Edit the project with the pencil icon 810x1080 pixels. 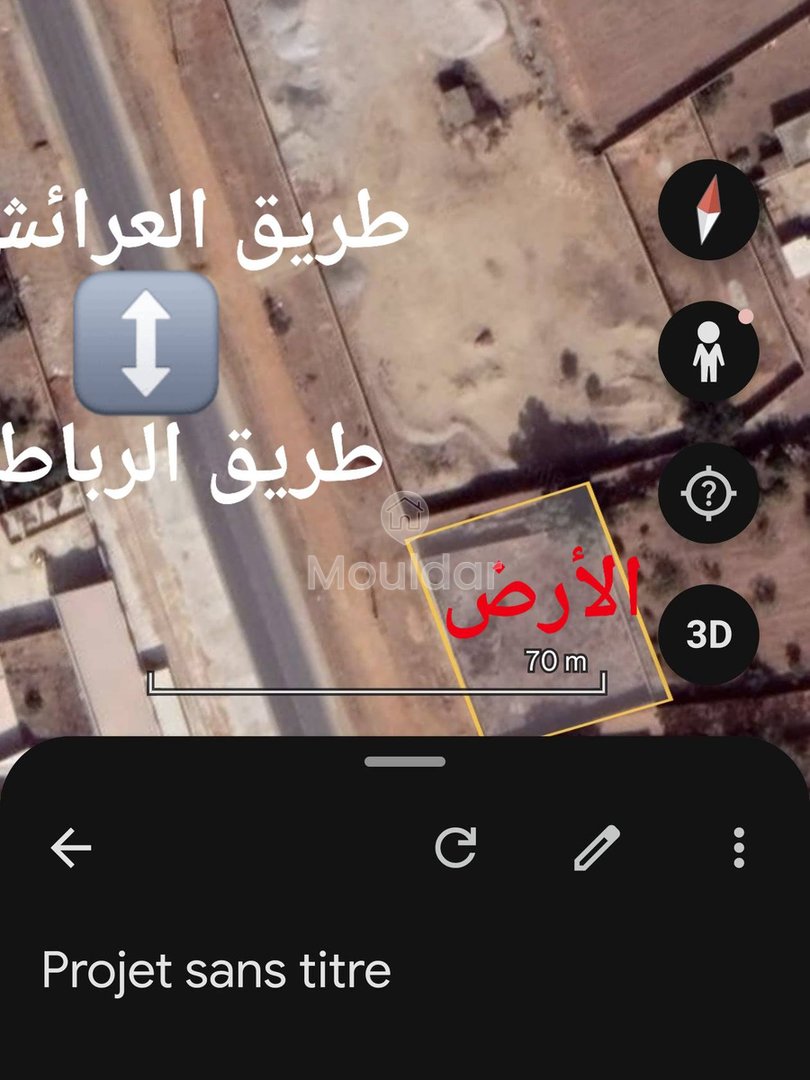click(597, 849)
